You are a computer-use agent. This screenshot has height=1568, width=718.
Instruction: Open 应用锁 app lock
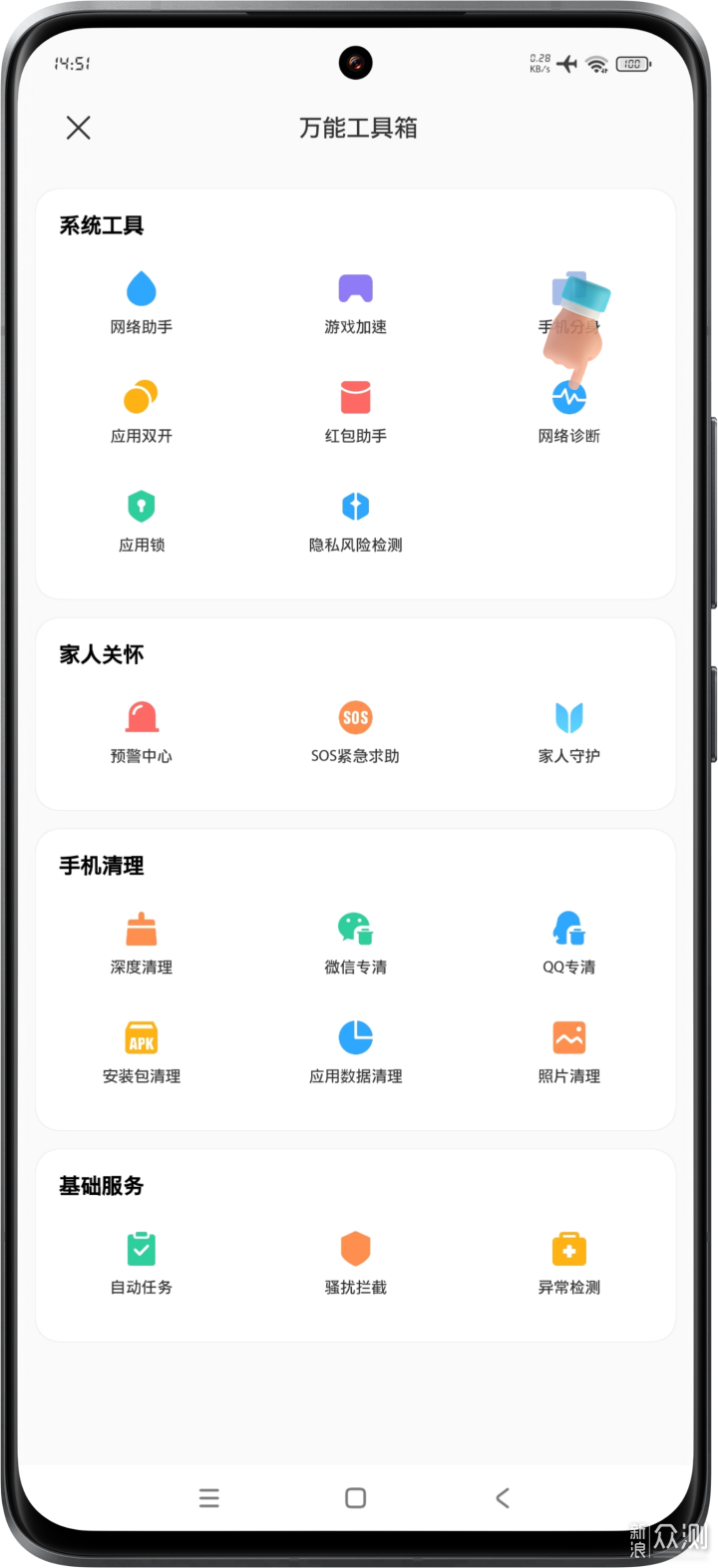click(141, 519)
